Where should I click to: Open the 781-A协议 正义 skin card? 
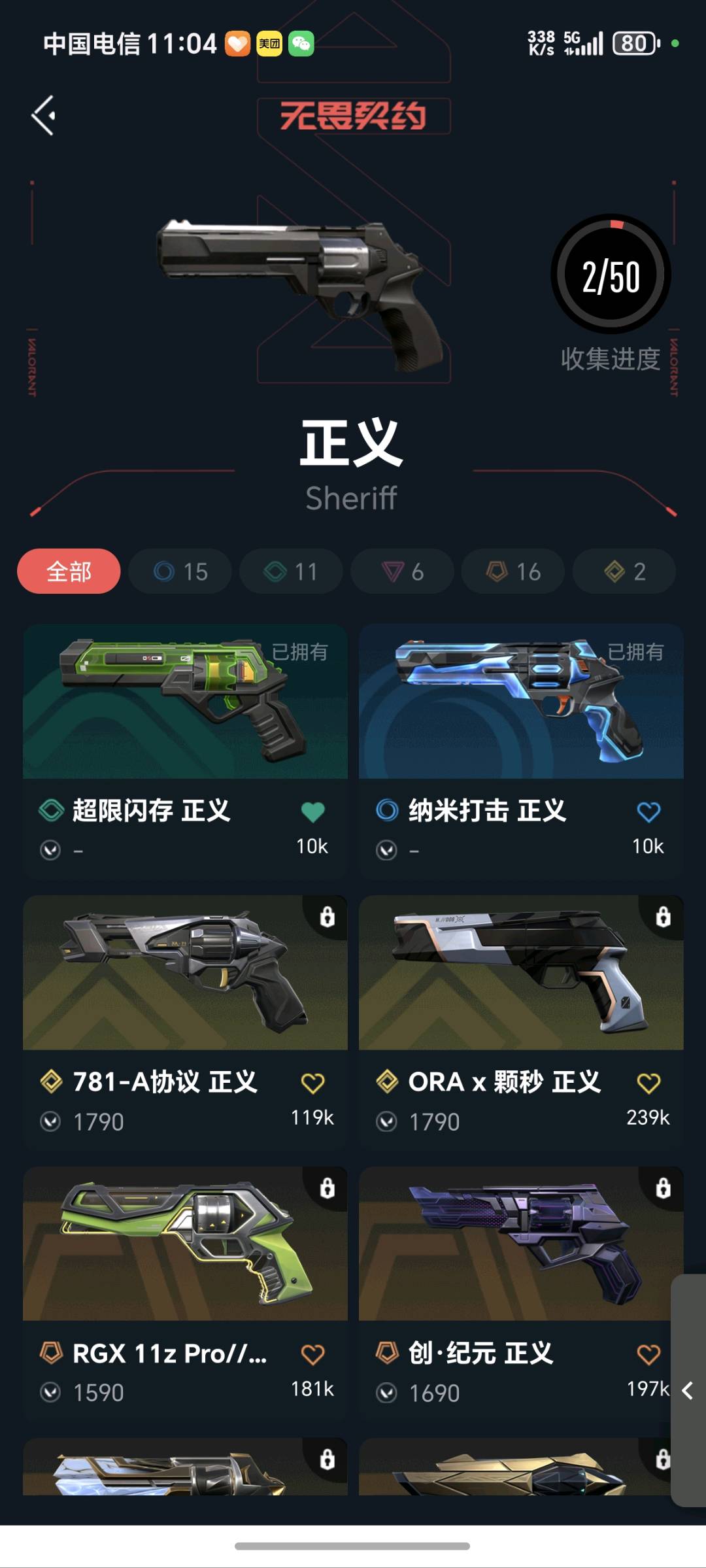tap(185, 1022)
